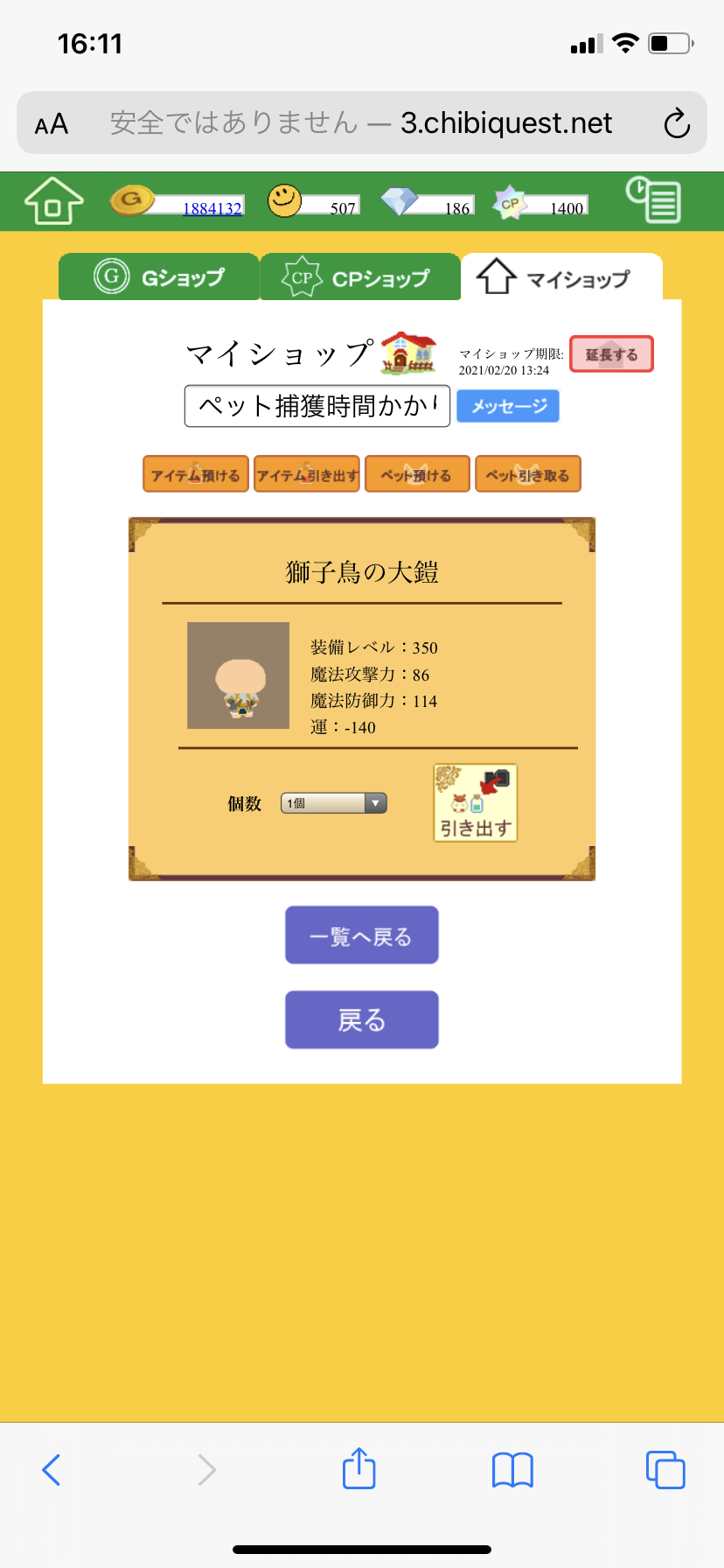724x1568 pixels.
Task: Tap the 戻る button
Action: click(361, 1019)
